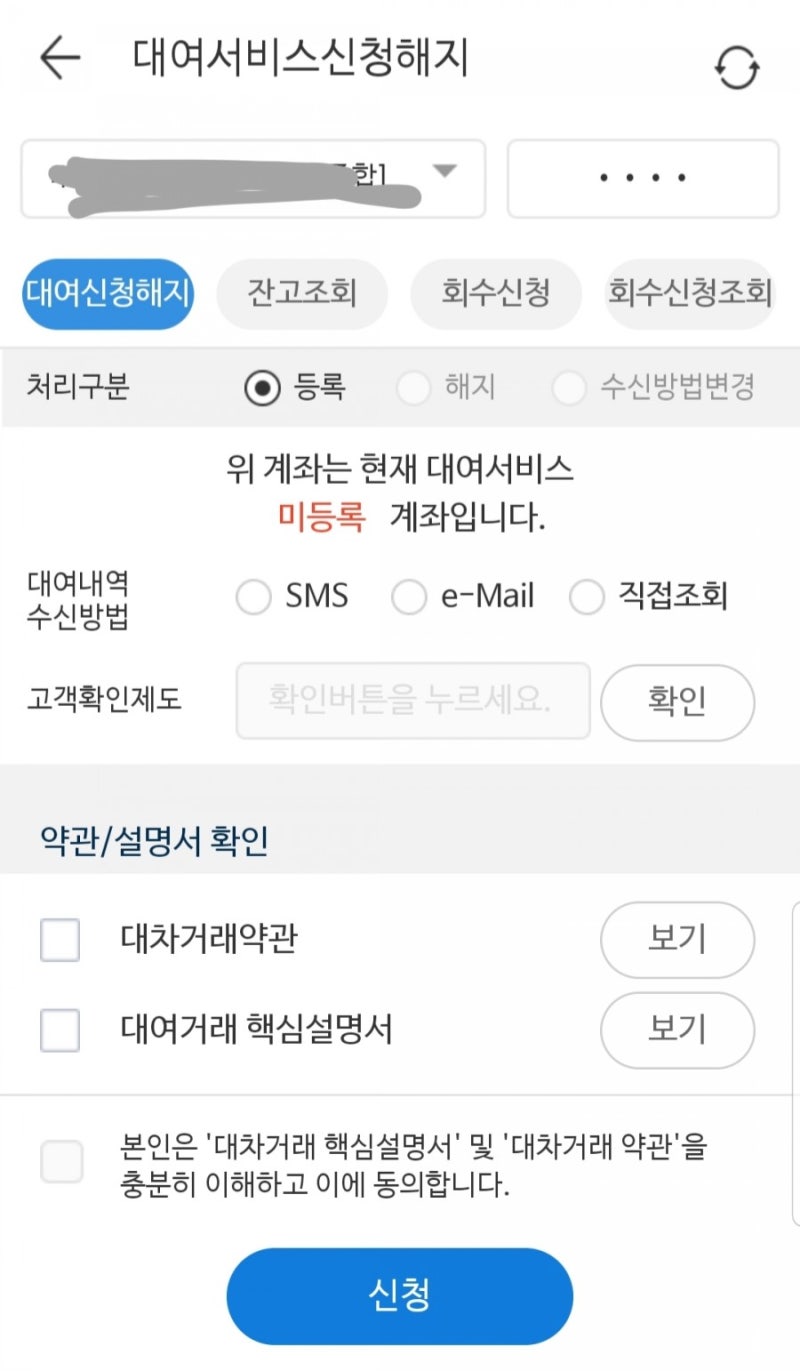Tap the refresh icon
This screenshot has width=800, height=1371.
[737, 68]
